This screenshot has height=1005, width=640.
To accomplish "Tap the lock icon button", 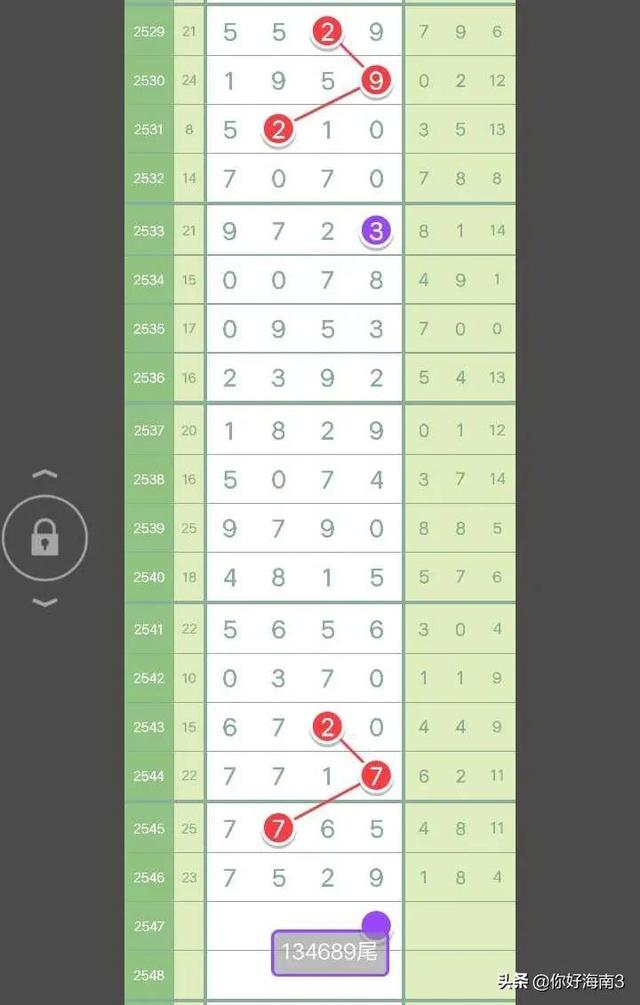I will (x=45, y=539).
